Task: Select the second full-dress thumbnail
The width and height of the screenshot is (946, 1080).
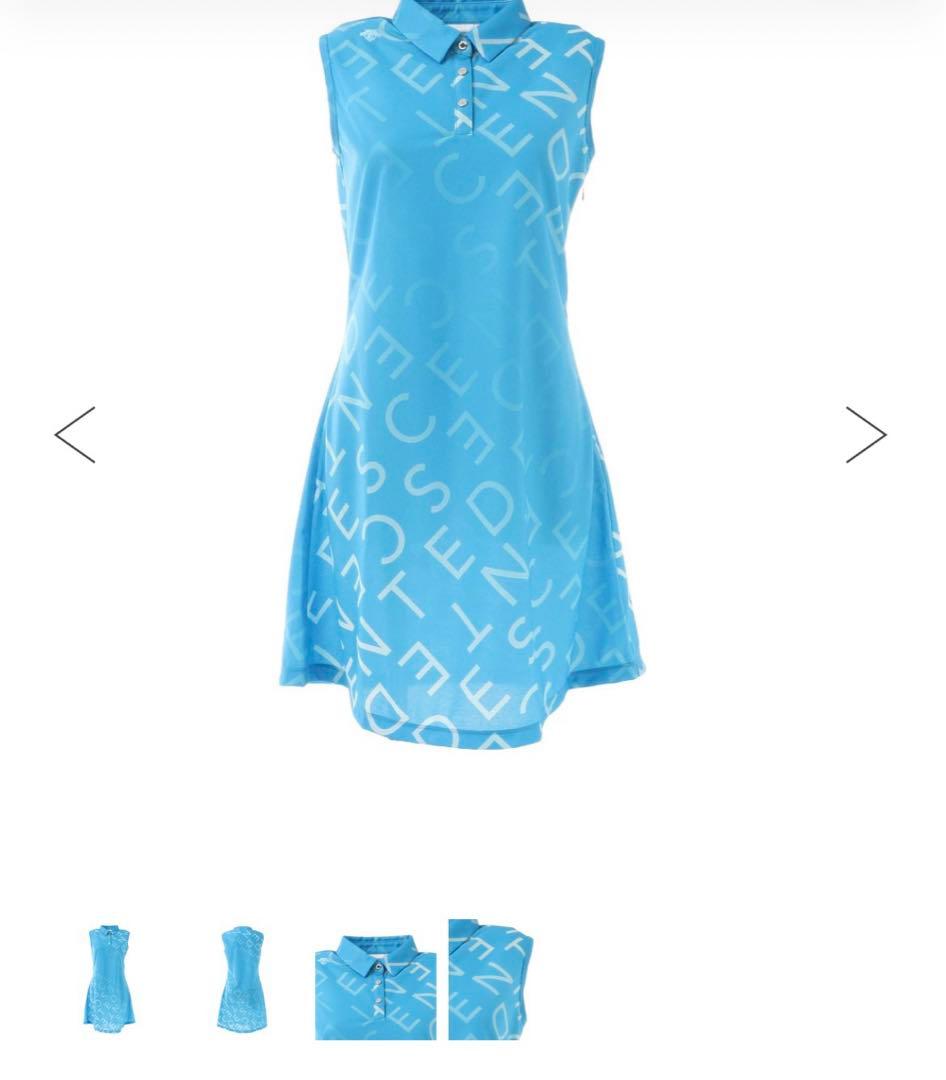Action: click(x=242, y=978)
